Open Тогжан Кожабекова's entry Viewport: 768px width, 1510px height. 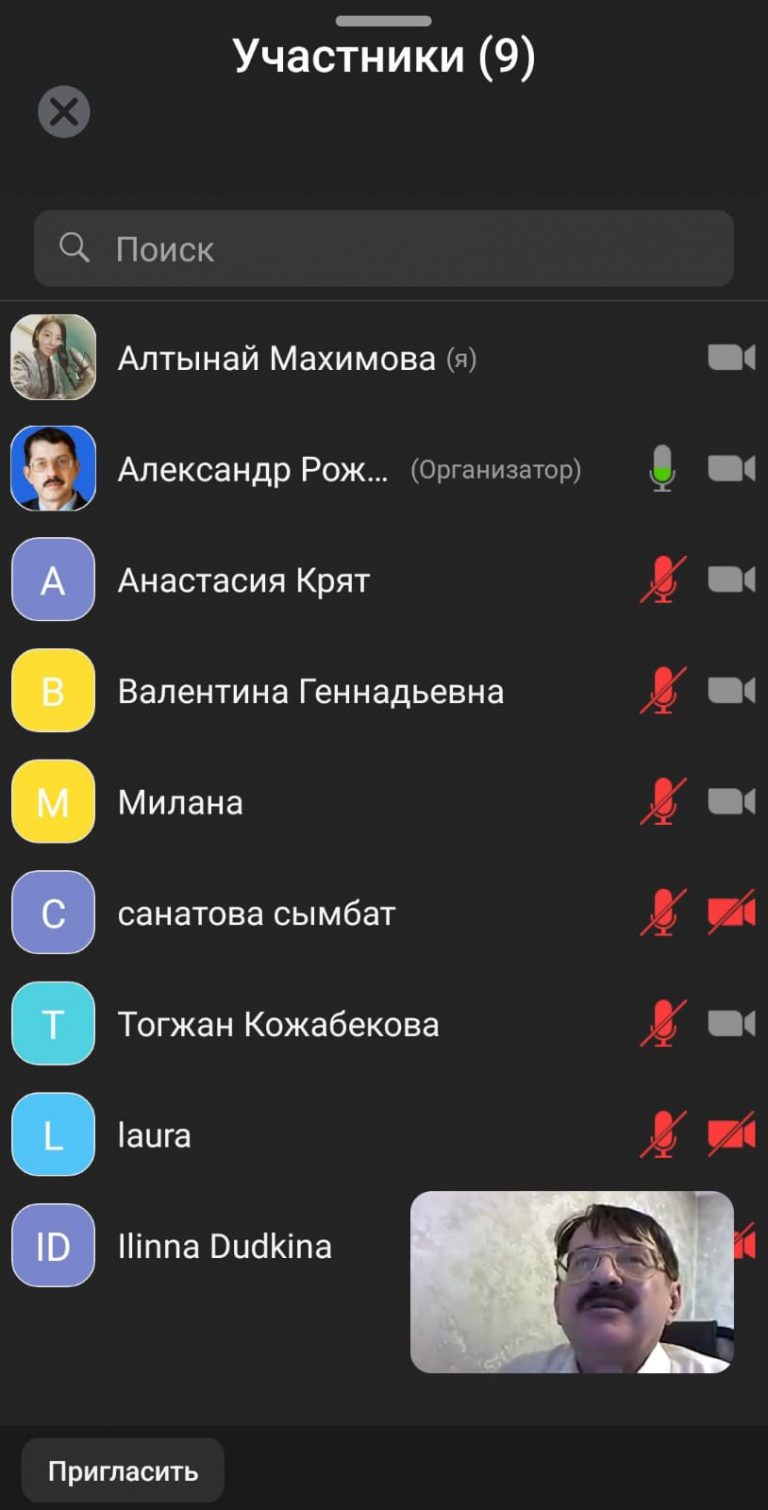tap(278, 1024)
